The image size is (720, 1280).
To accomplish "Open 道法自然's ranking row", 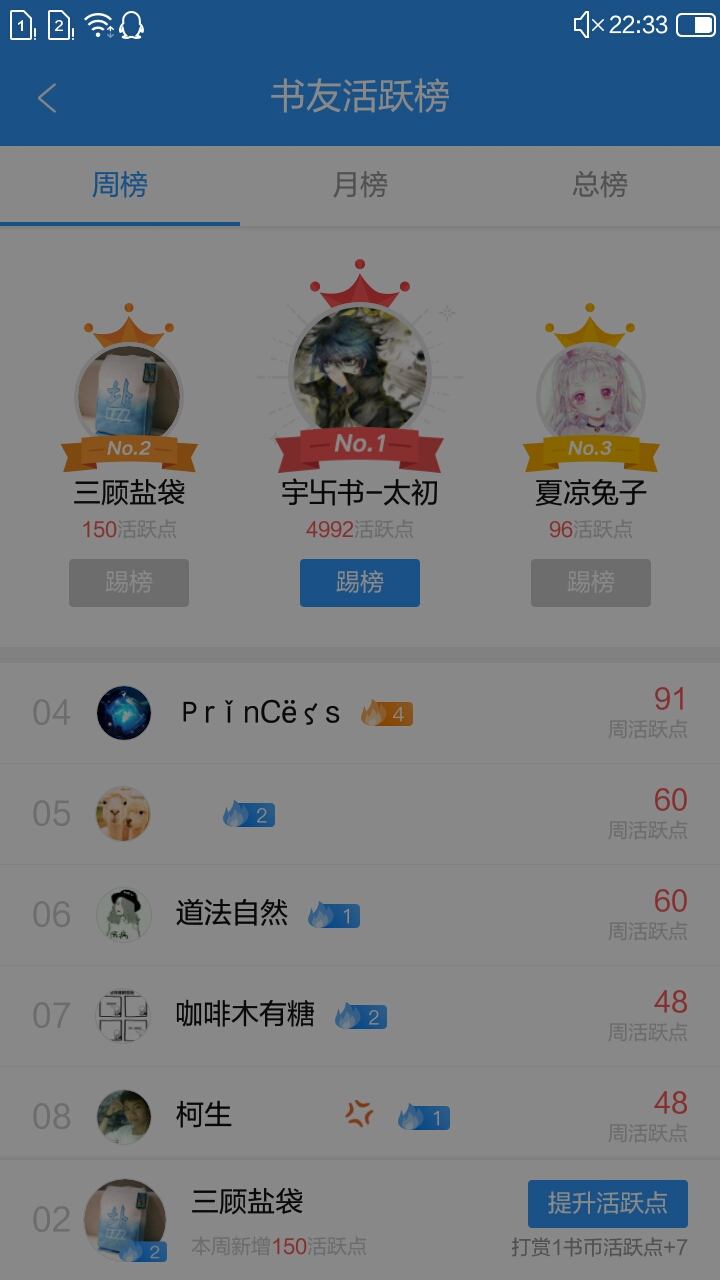I will click(360, 915).
